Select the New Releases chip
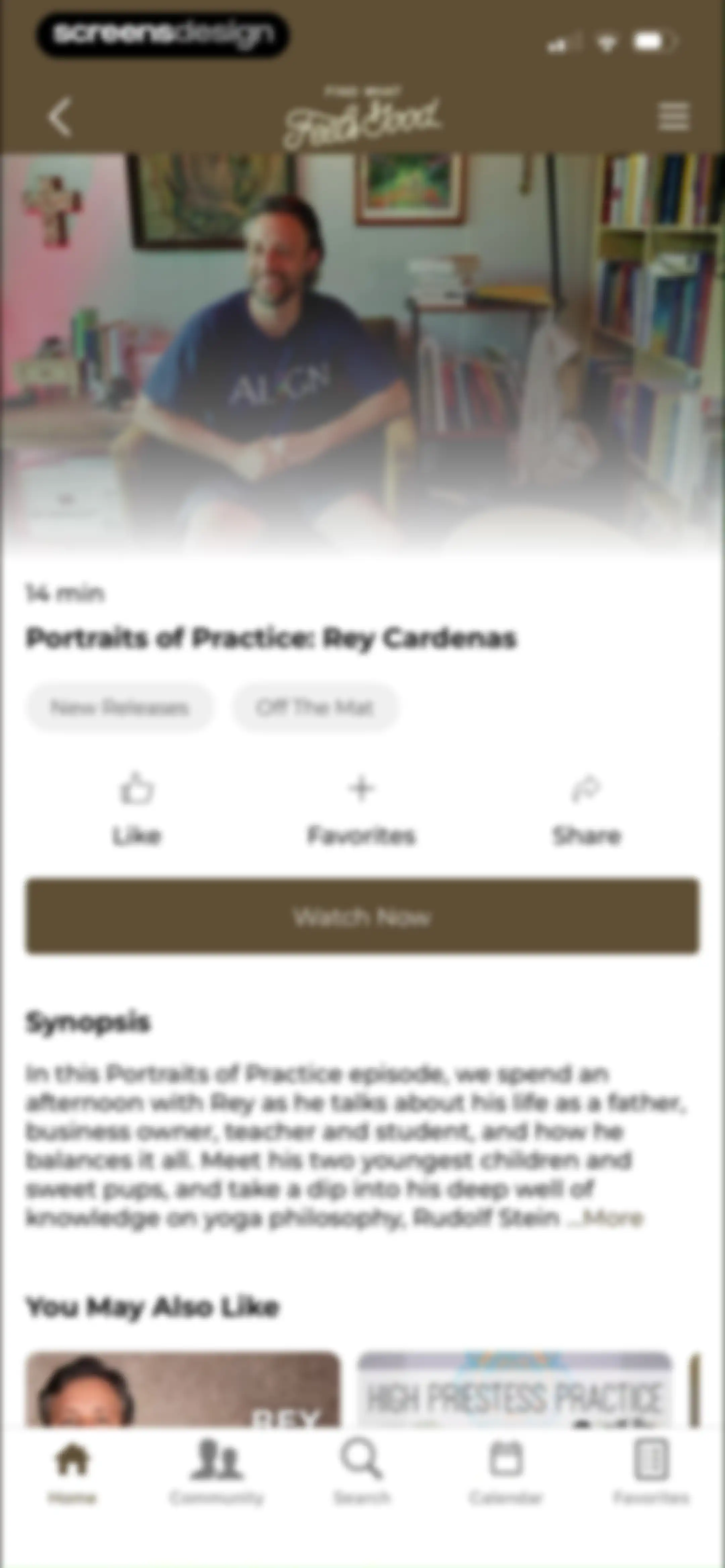Image resolution: width=725 pixels, height=1568 pixels. [x=120, y=707]
